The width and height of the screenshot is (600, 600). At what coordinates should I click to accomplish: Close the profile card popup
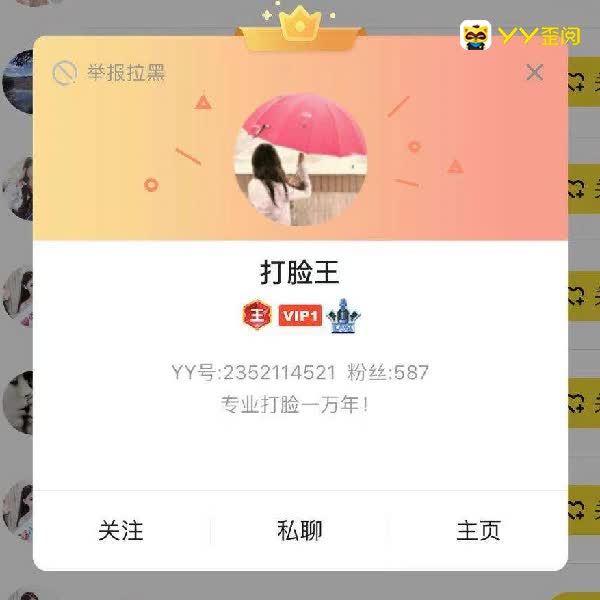tap(535, 72)
